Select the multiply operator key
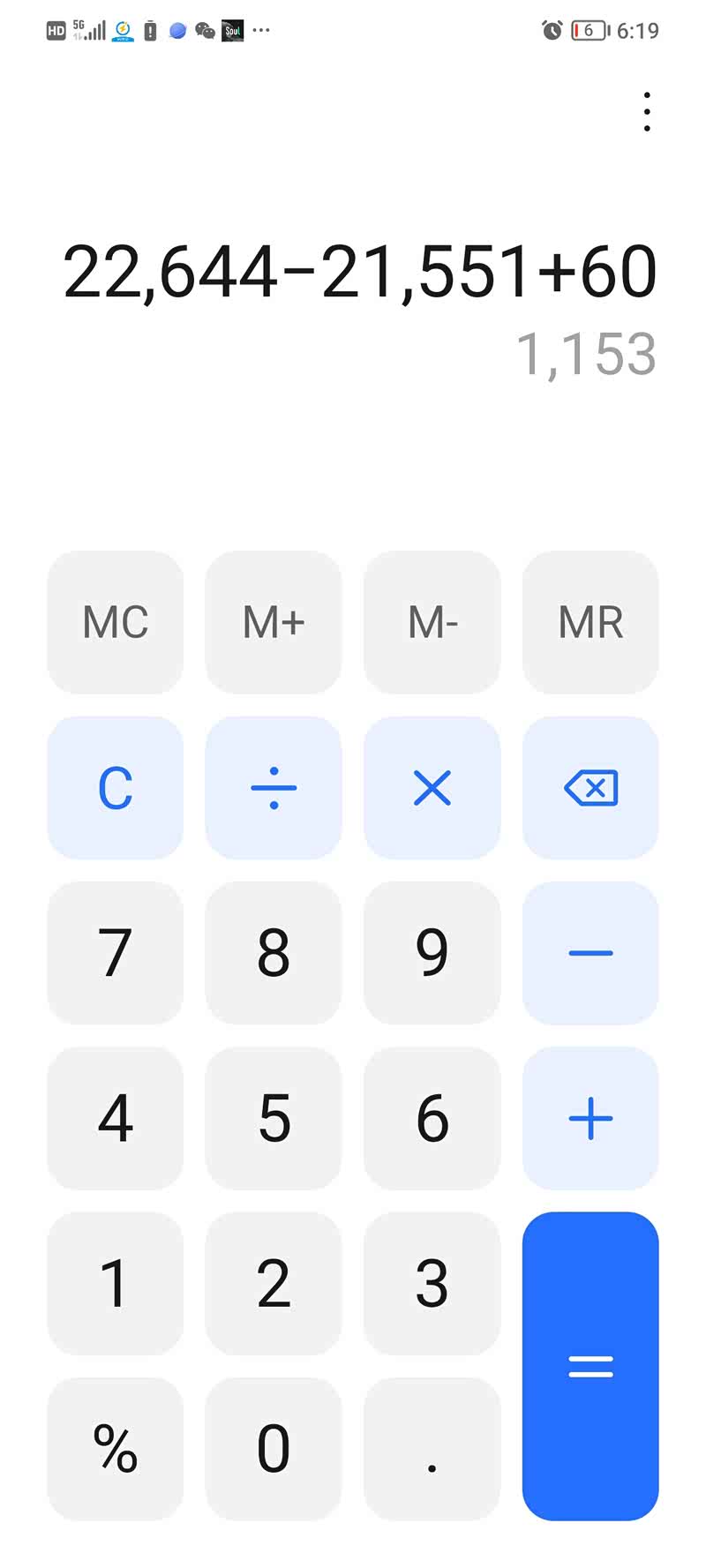706x1568 pixels. (x=432, y=787)
